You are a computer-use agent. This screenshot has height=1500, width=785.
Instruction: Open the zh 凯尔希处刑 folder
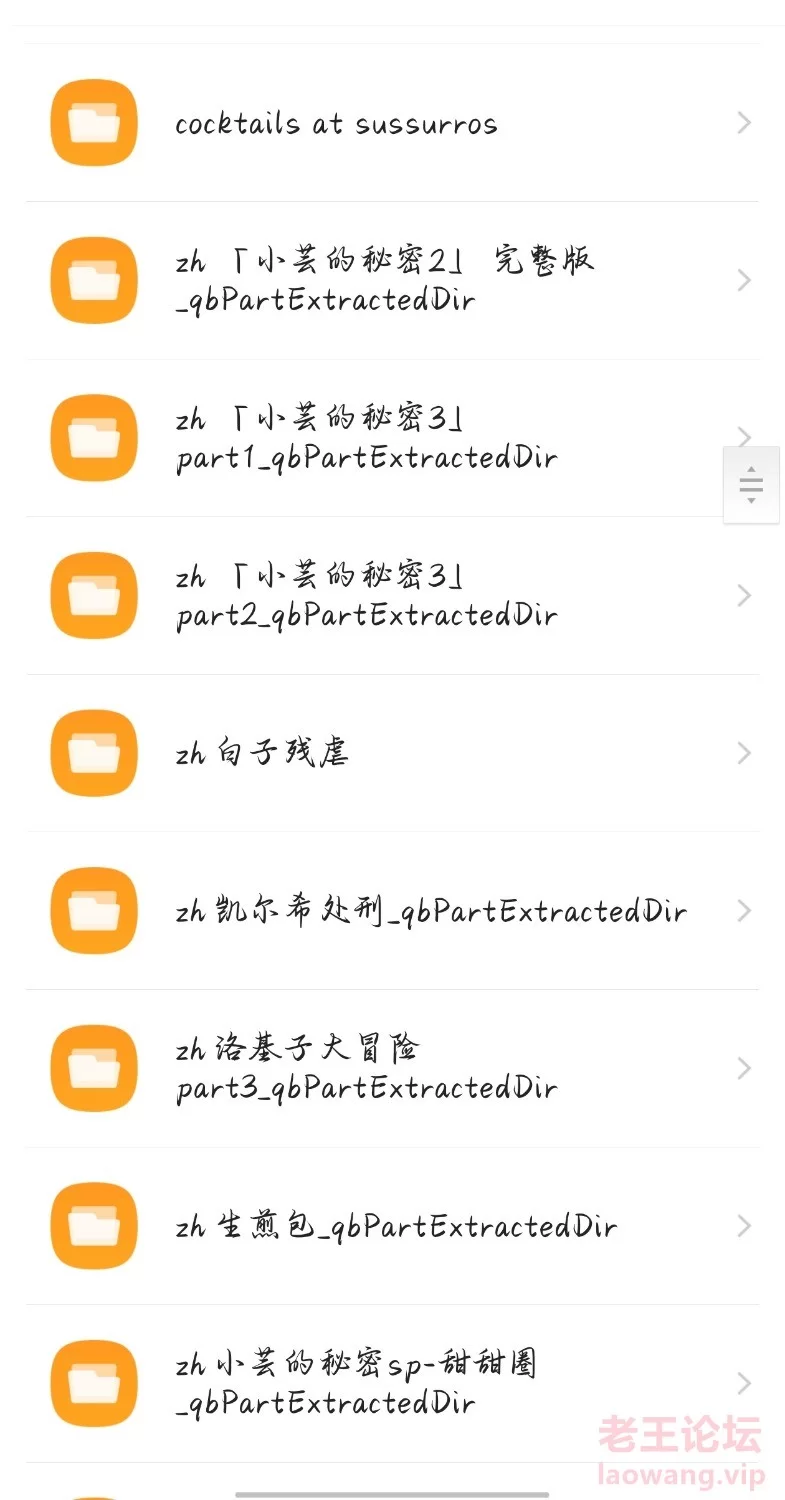coord(431,911)
